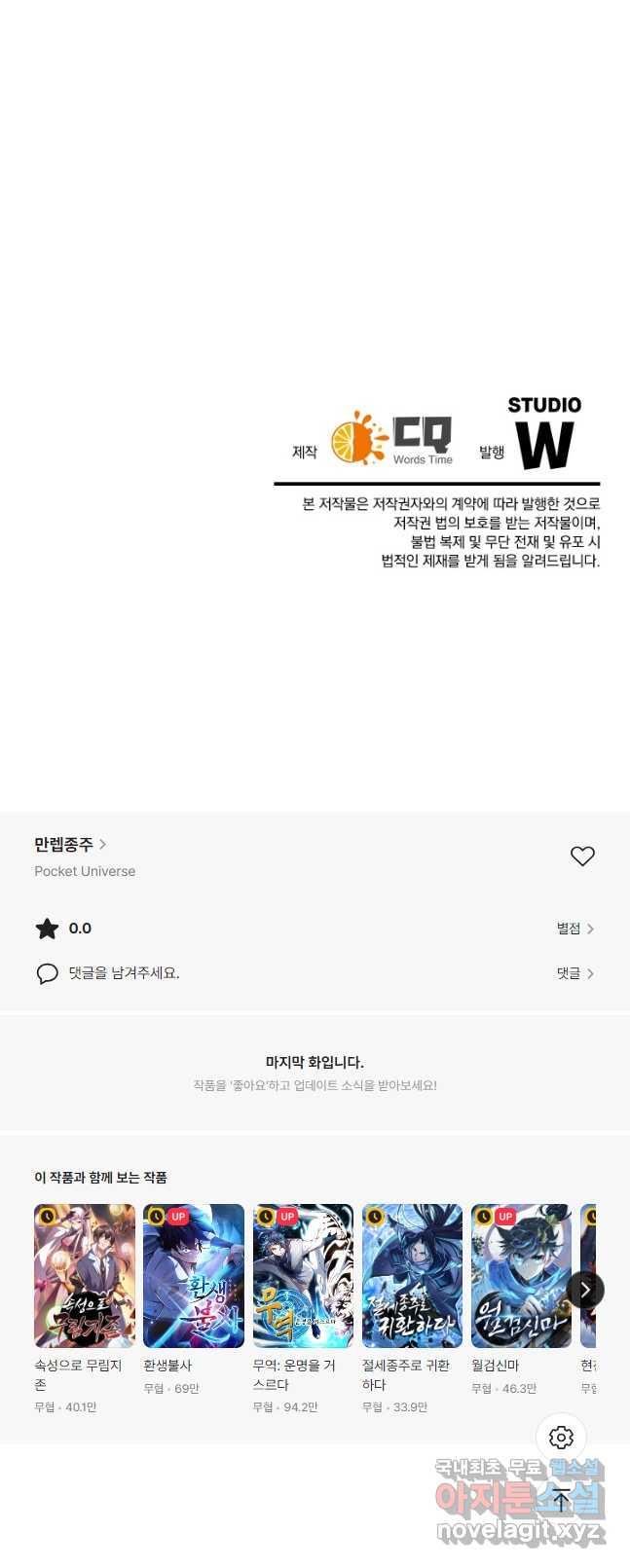Open the 만렙종주 series page
Image resolution: width=630 pixels, height=1568 pixels.
(x=70, y=844)
